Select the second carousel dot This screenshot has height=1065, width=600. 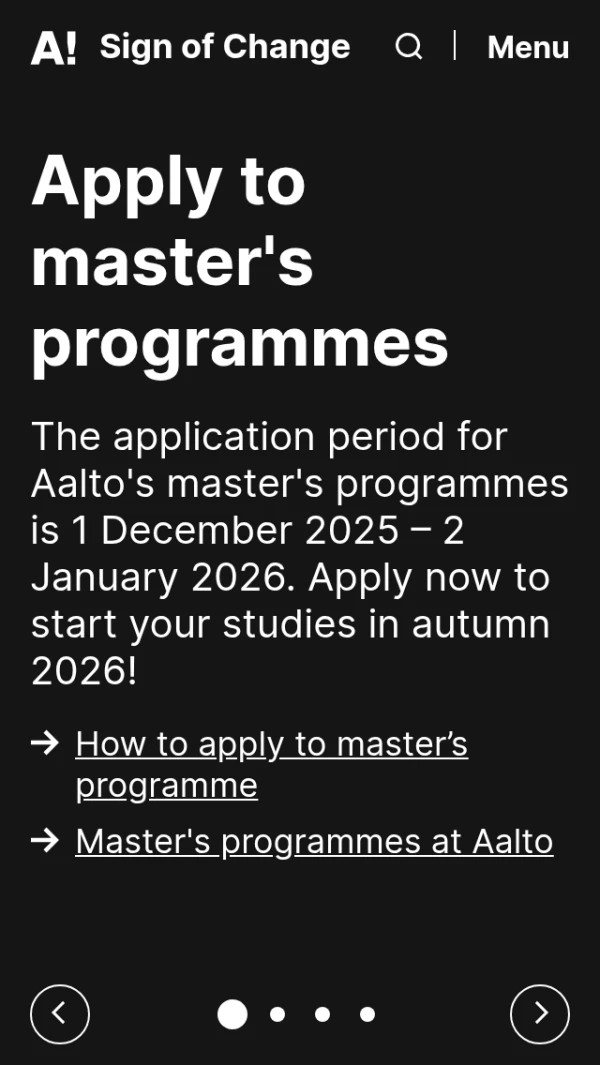pyautogui.click(x=277, y=1014)
